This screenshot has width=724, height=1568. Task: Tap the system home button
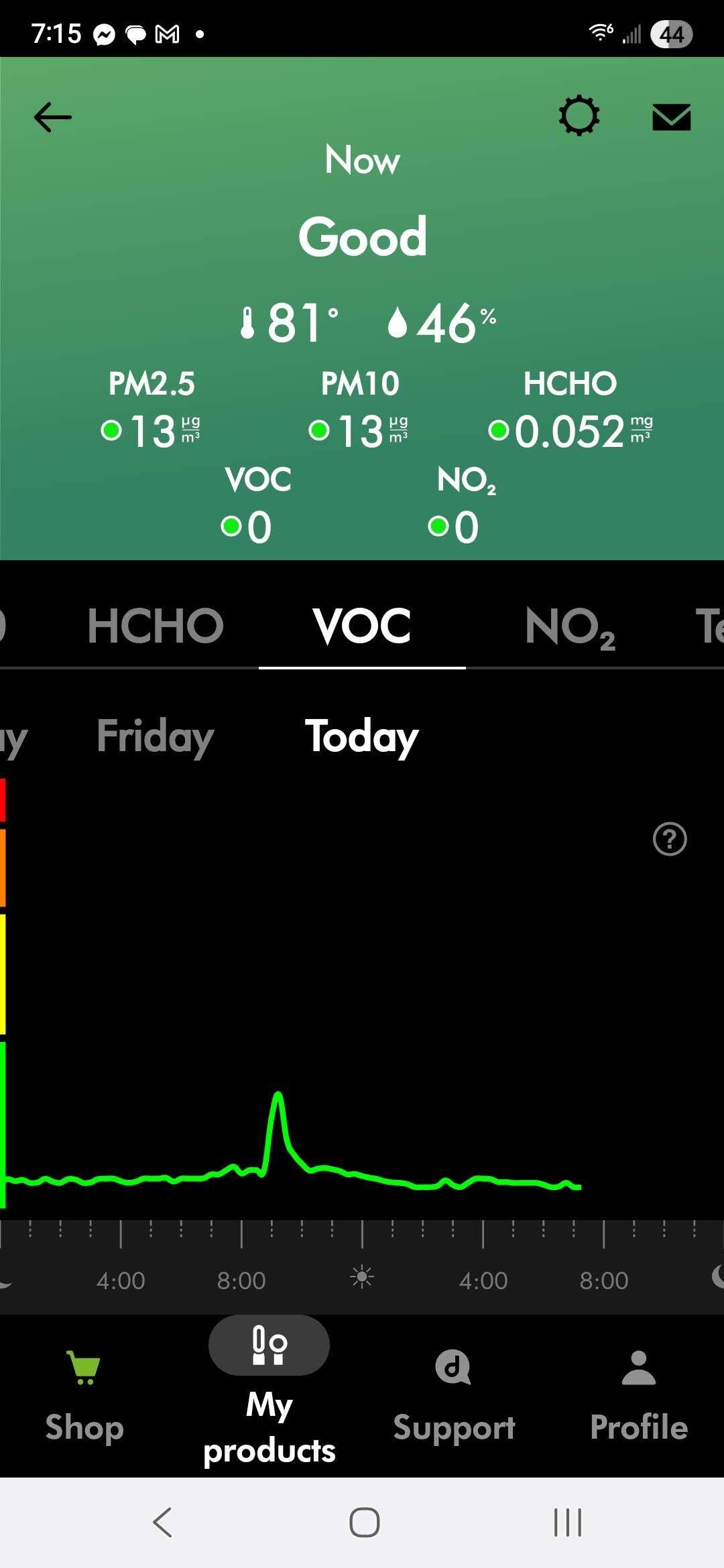click(364, 1522)
